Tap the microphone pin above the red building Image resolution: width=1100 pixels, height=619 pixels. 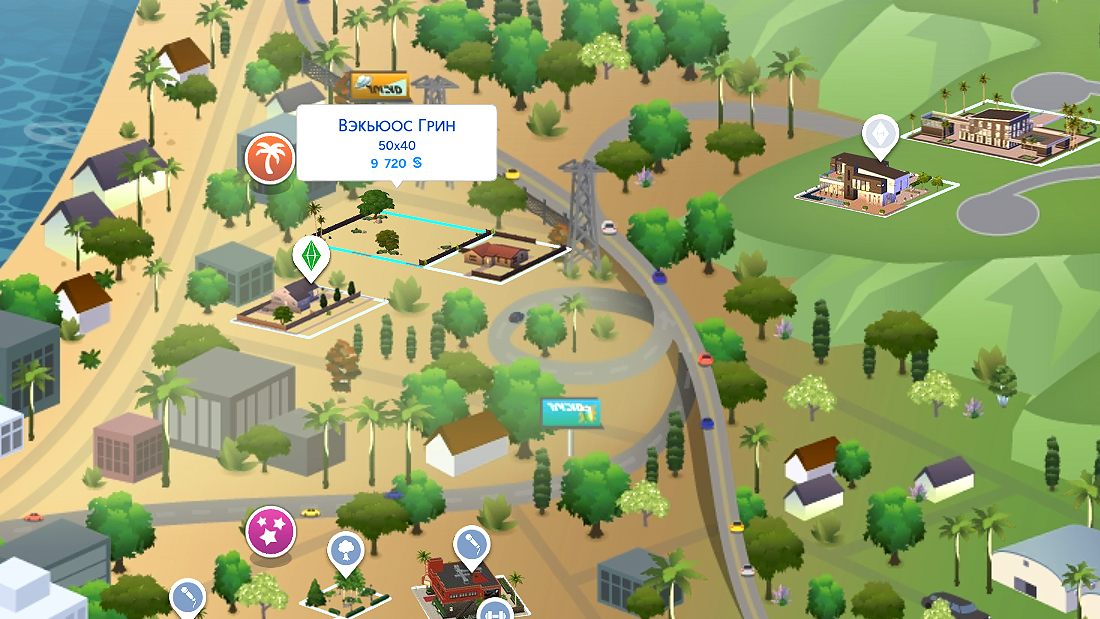click(x=469, y=547)
